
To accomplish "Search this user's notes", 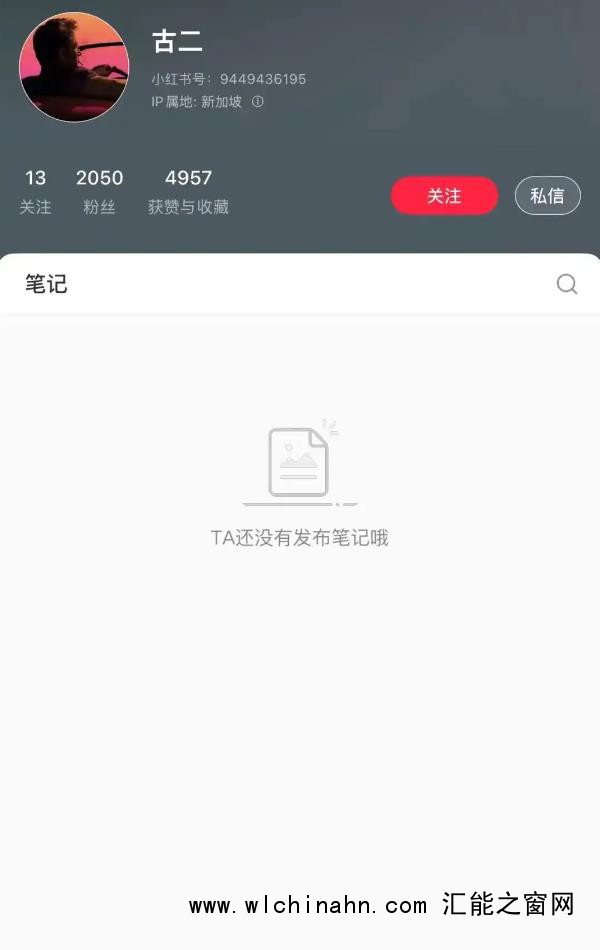I will tap(567, 285).
